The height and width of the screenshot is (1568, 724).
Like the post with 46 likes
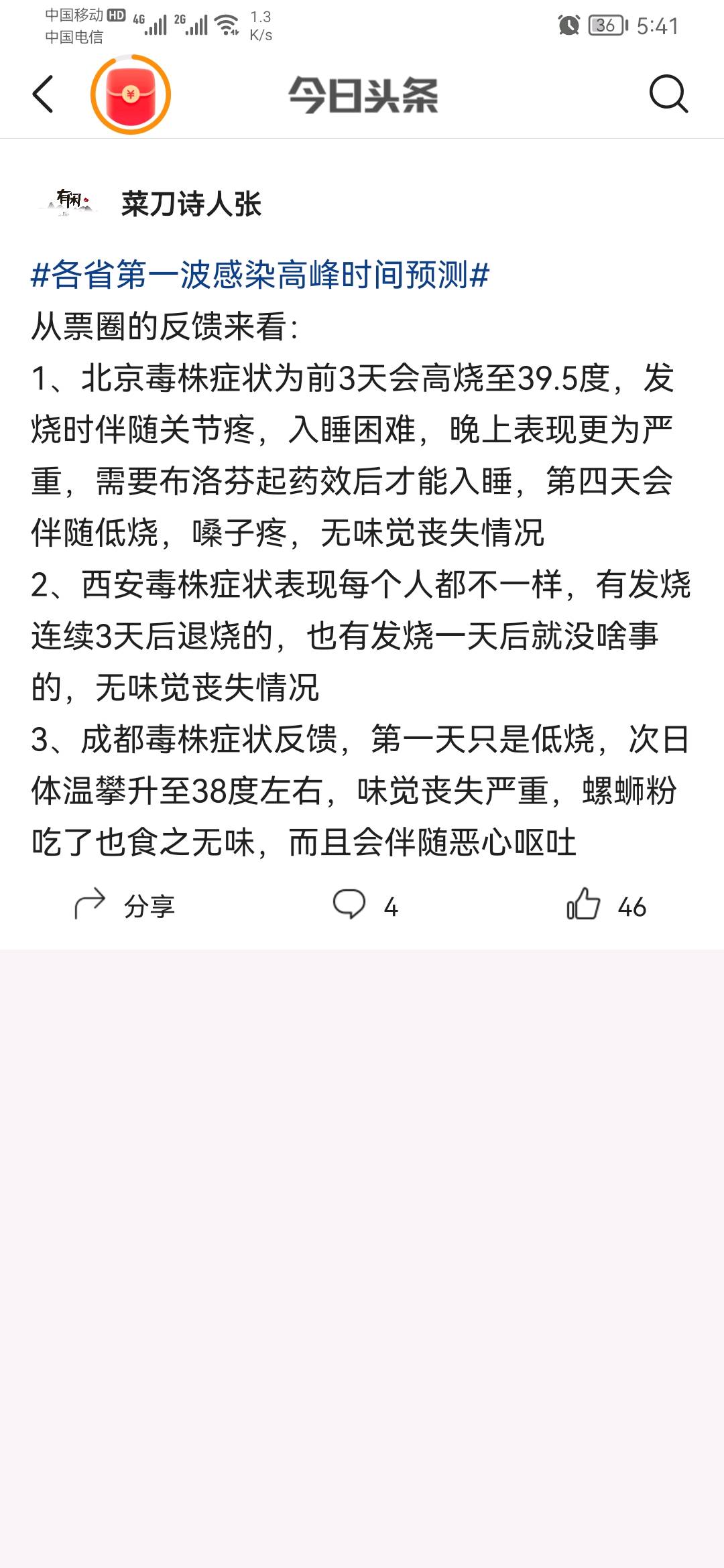[x=605, y=906]
